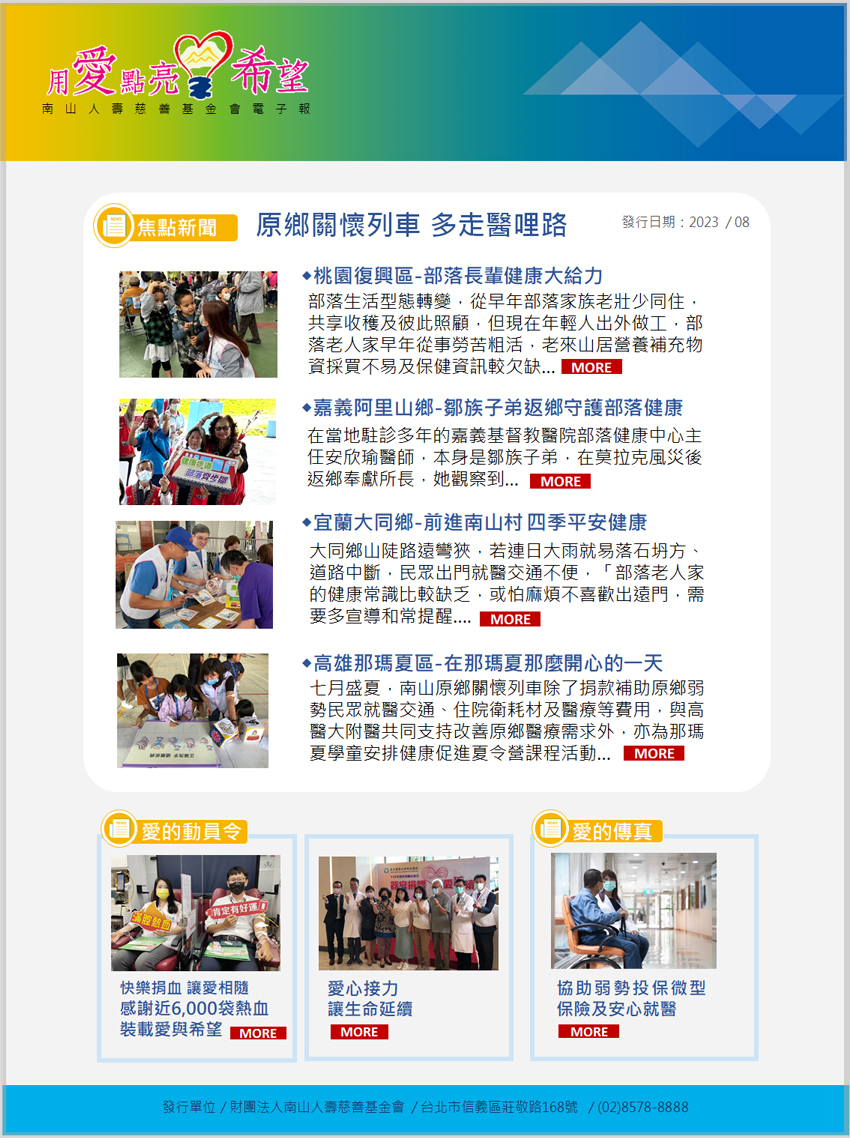Open the wheelchair hospital photo card
This screenshot has width=850, height=1138.
pos(633,910)
